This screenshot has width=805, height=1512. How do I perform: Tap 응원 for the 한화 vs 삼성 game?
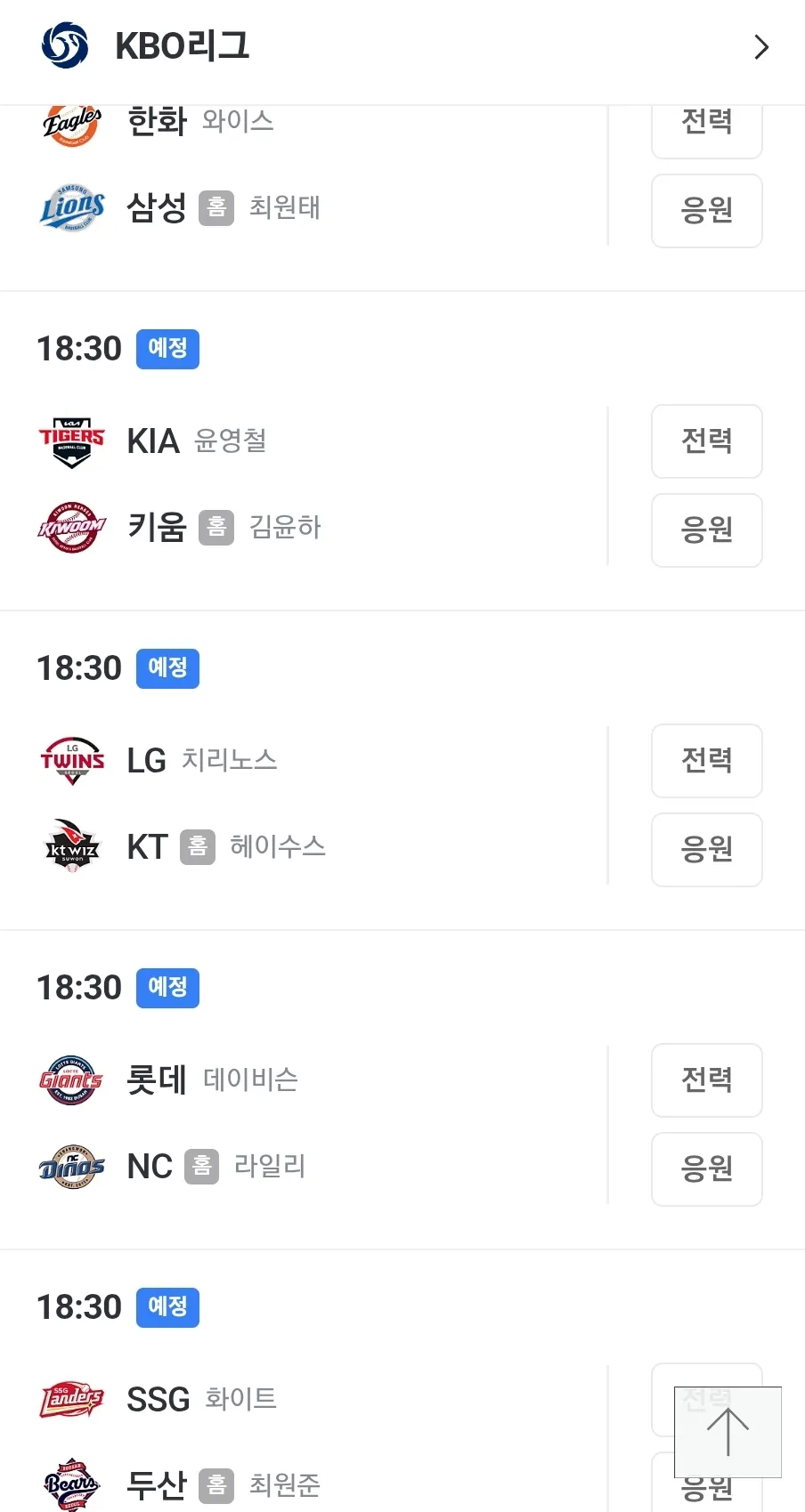(x=707, y=211)
